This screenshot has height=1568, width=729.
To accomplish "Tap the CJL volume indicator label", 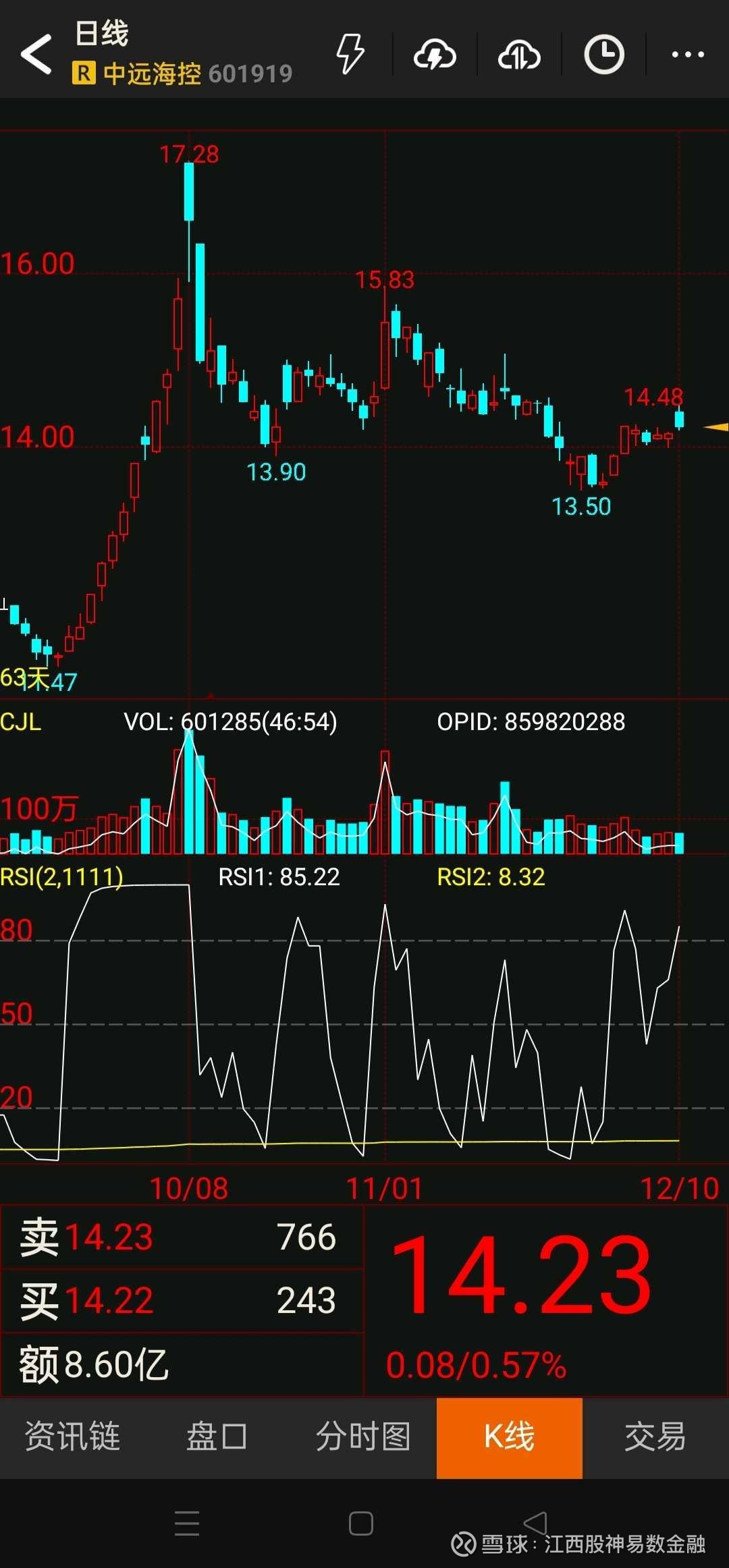I will point(21,722).
